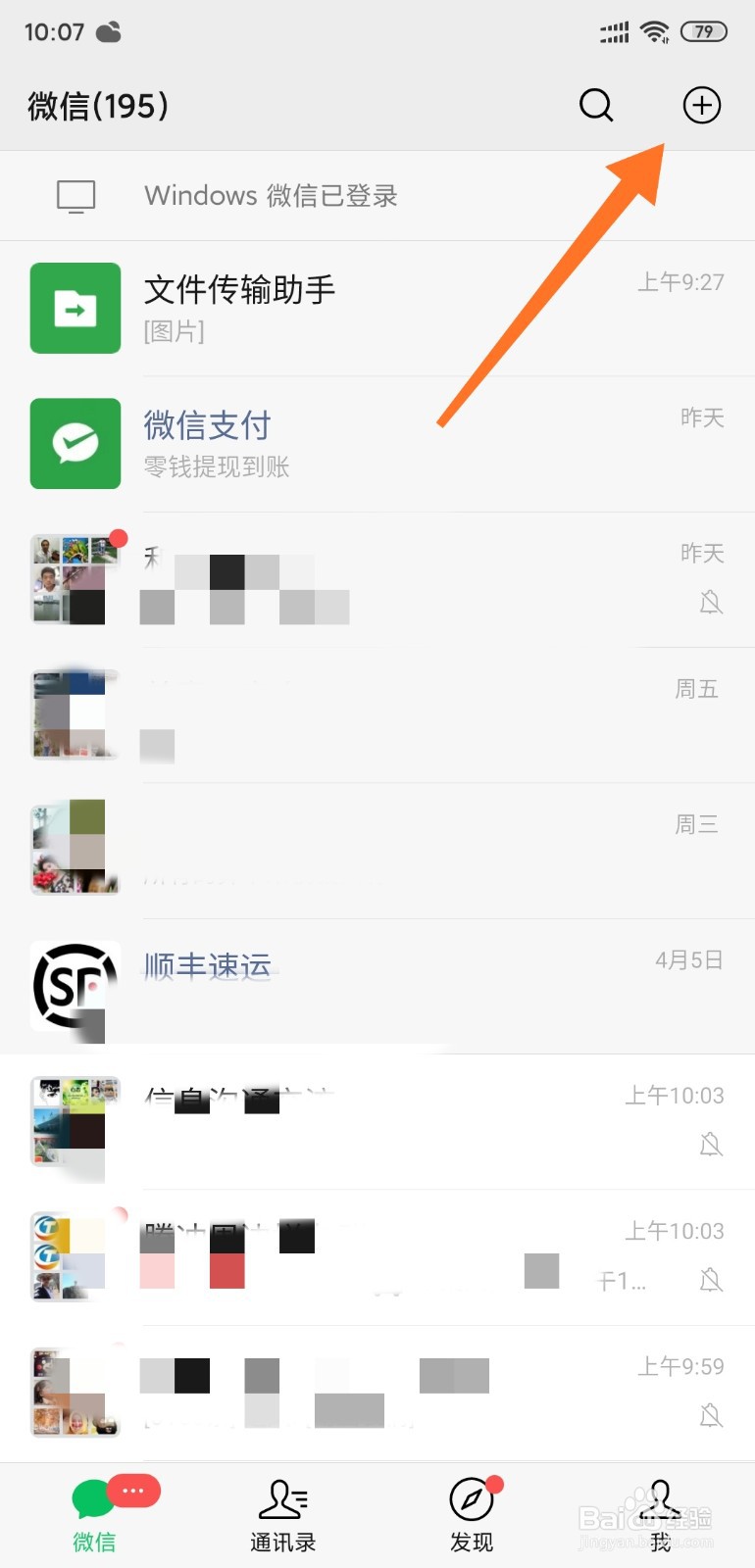Tap the muted bell icon on the 昨天 chat
This screenshot has width=755, height=1568.
click(x=711, y=602)
